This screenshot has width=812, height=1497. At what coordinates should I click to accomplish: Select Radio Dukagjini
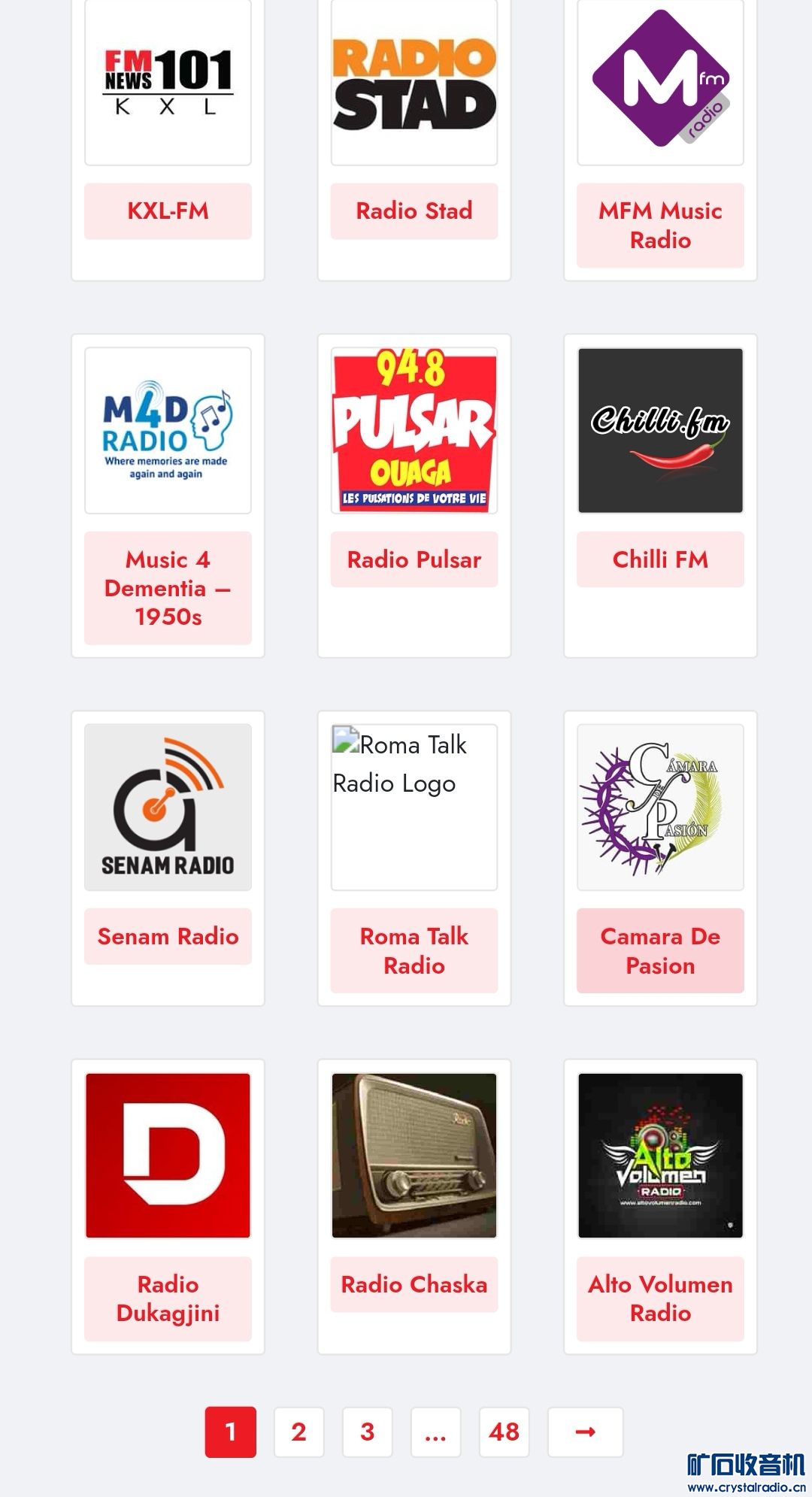point(168,1299)
